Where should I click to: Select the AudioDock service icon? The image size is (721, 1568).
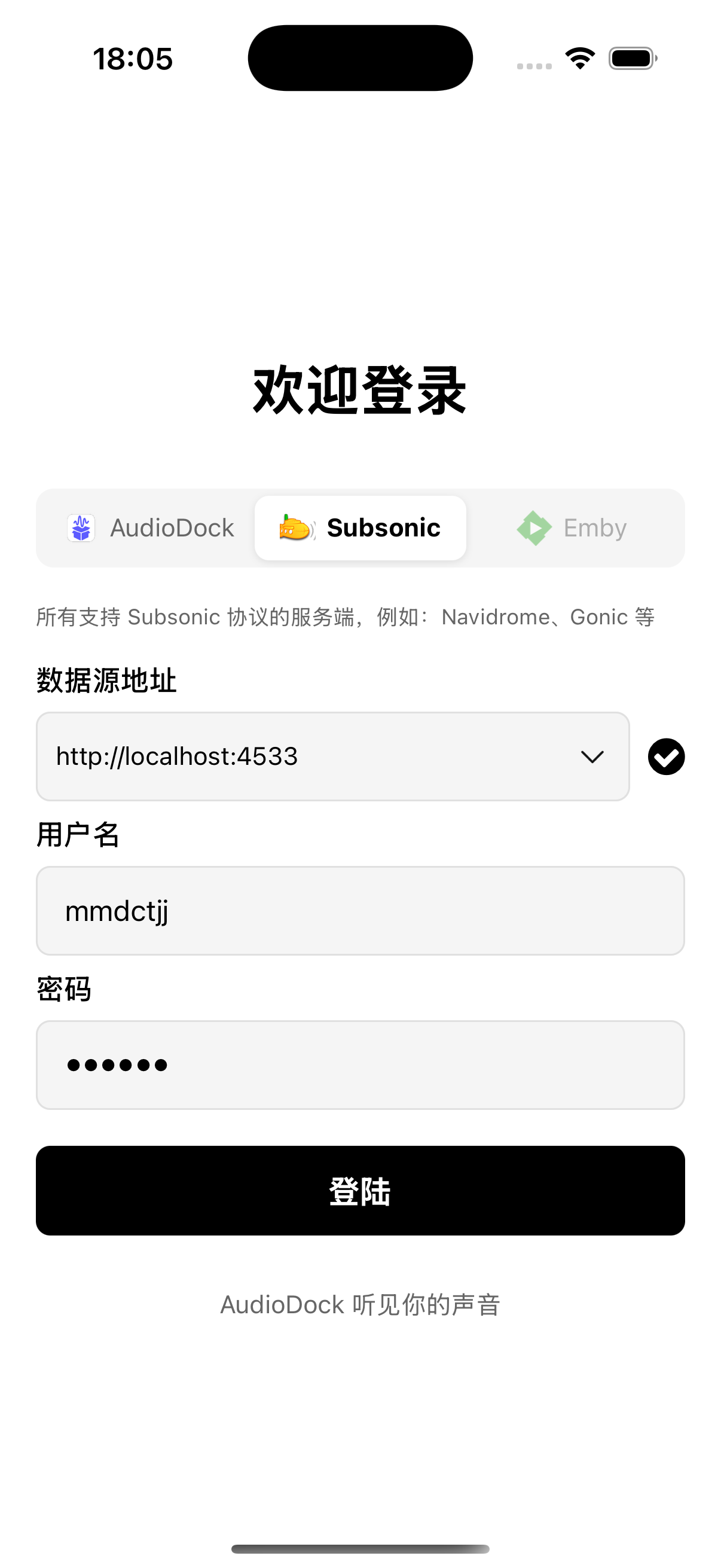tap(81, 527)
